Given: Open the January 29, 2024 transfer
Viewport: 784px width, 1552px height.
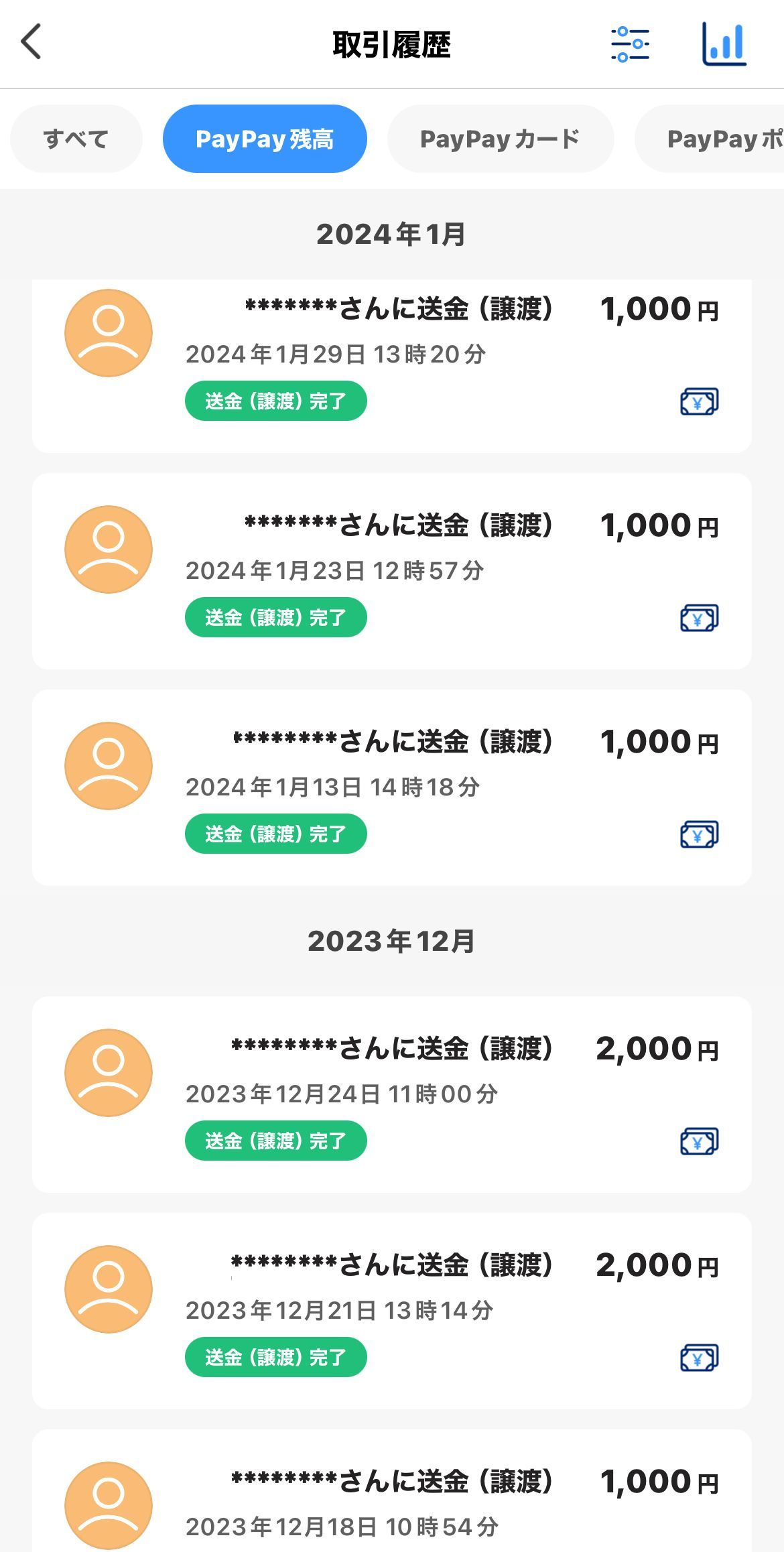Looking at the screenshot, I should pyautogui.click(x=391, y=365).
